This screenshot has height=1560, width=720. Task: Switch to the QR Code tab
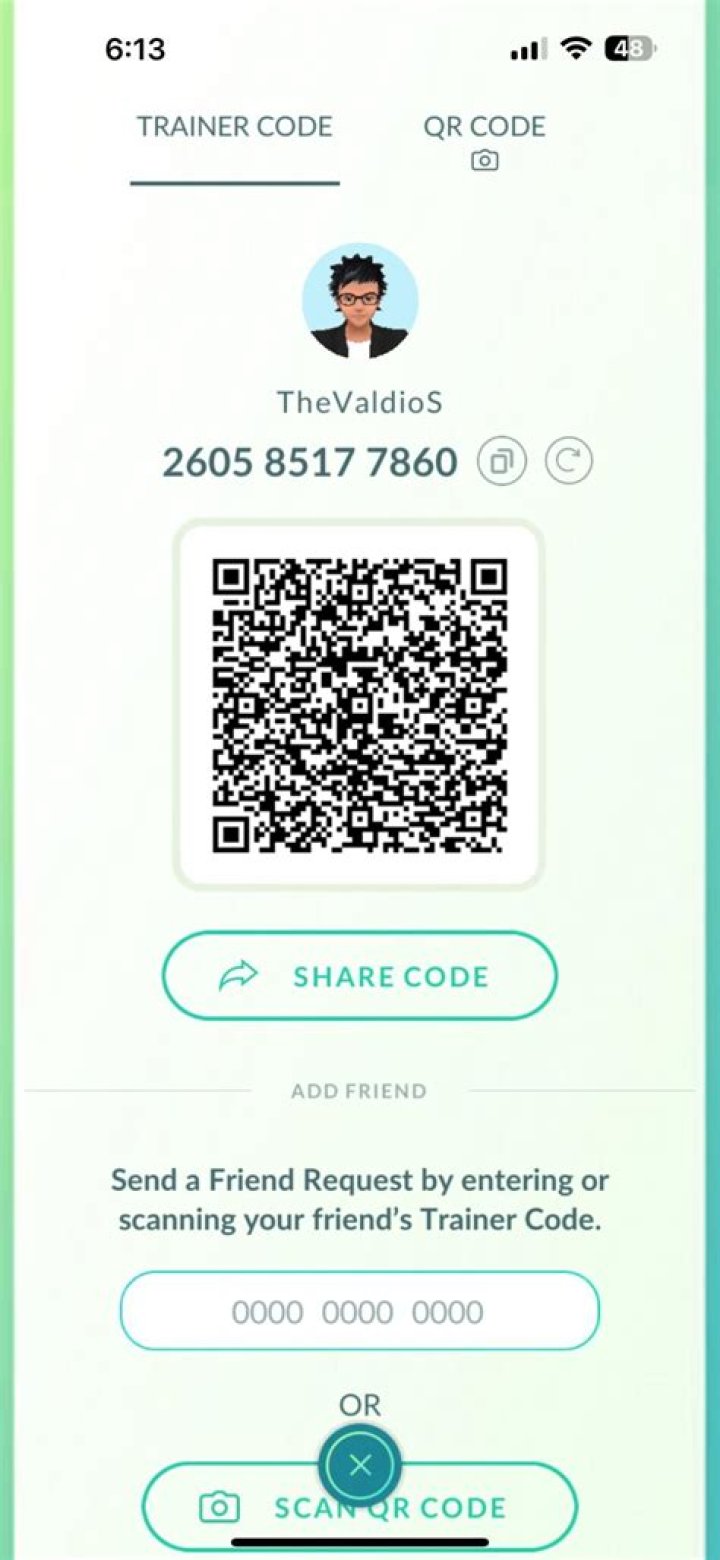(484, 139)
